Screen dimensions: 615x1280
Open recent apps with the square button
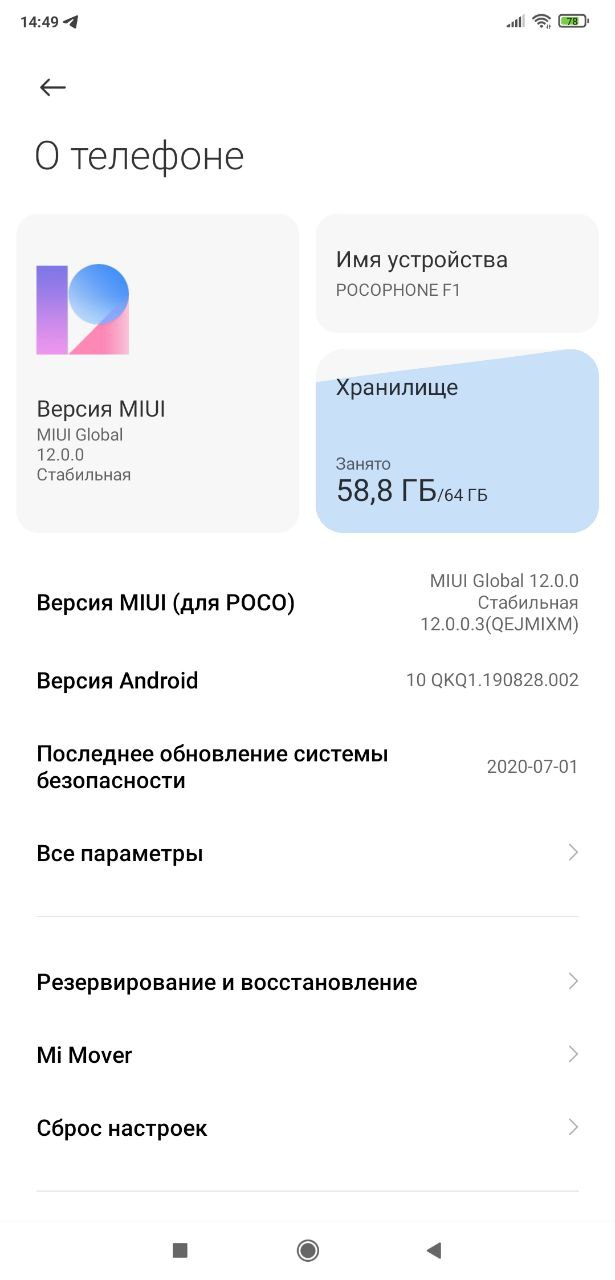tap(180, 1250)
